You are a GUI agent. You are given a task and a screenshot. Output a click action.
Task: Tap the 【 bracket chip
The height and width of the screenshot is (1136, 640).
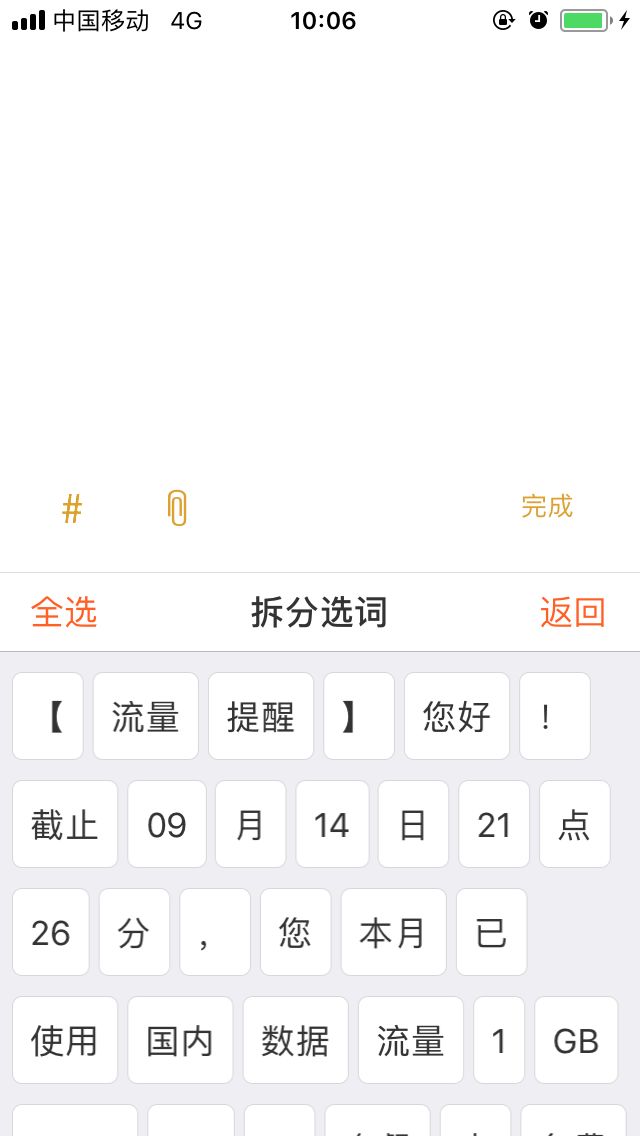pos(48,716)
